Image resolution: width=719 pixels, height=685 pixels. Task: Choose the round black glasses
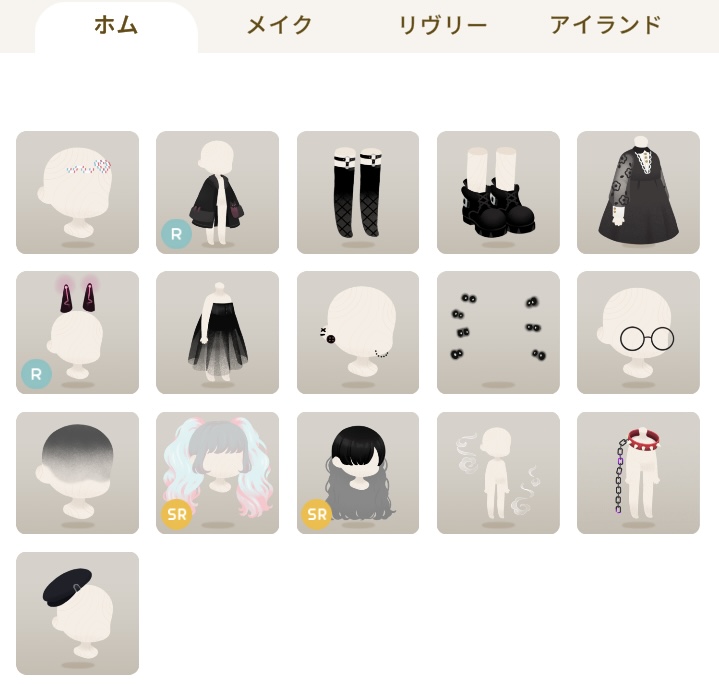(638, 332)
